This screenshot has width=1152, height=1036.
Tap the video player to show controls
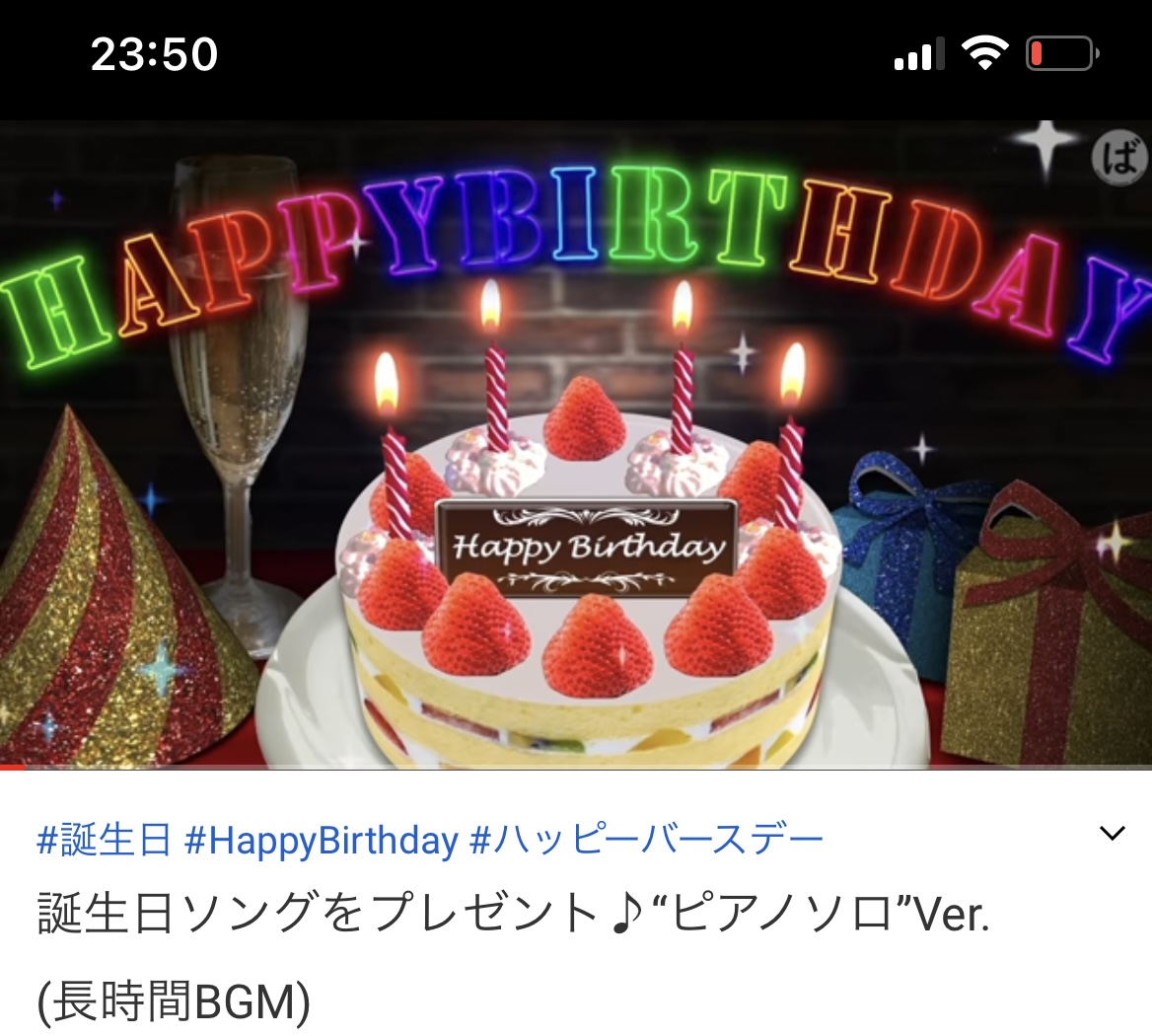[x=576, y=444]
